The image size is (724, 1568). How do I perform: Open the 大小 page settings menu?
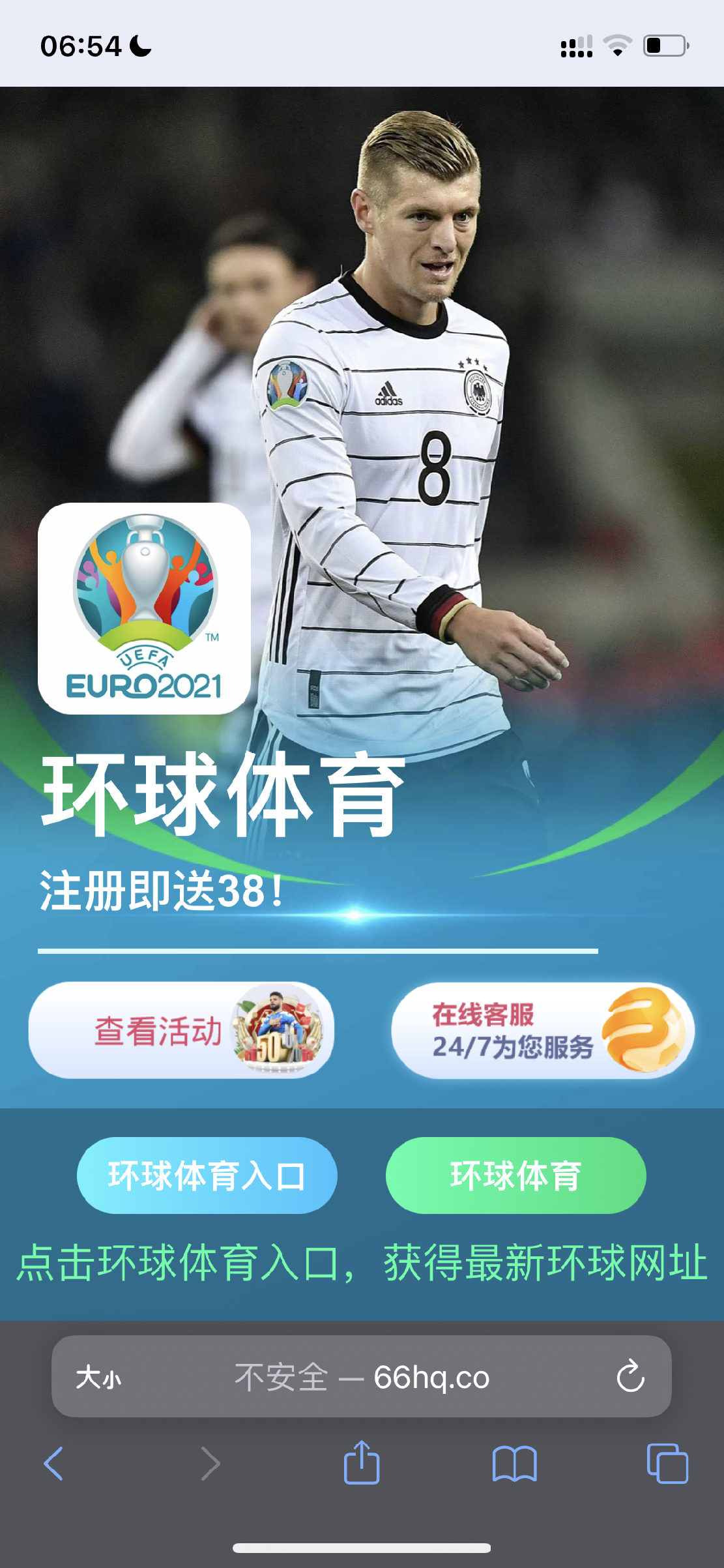[x=98, y=1378]
